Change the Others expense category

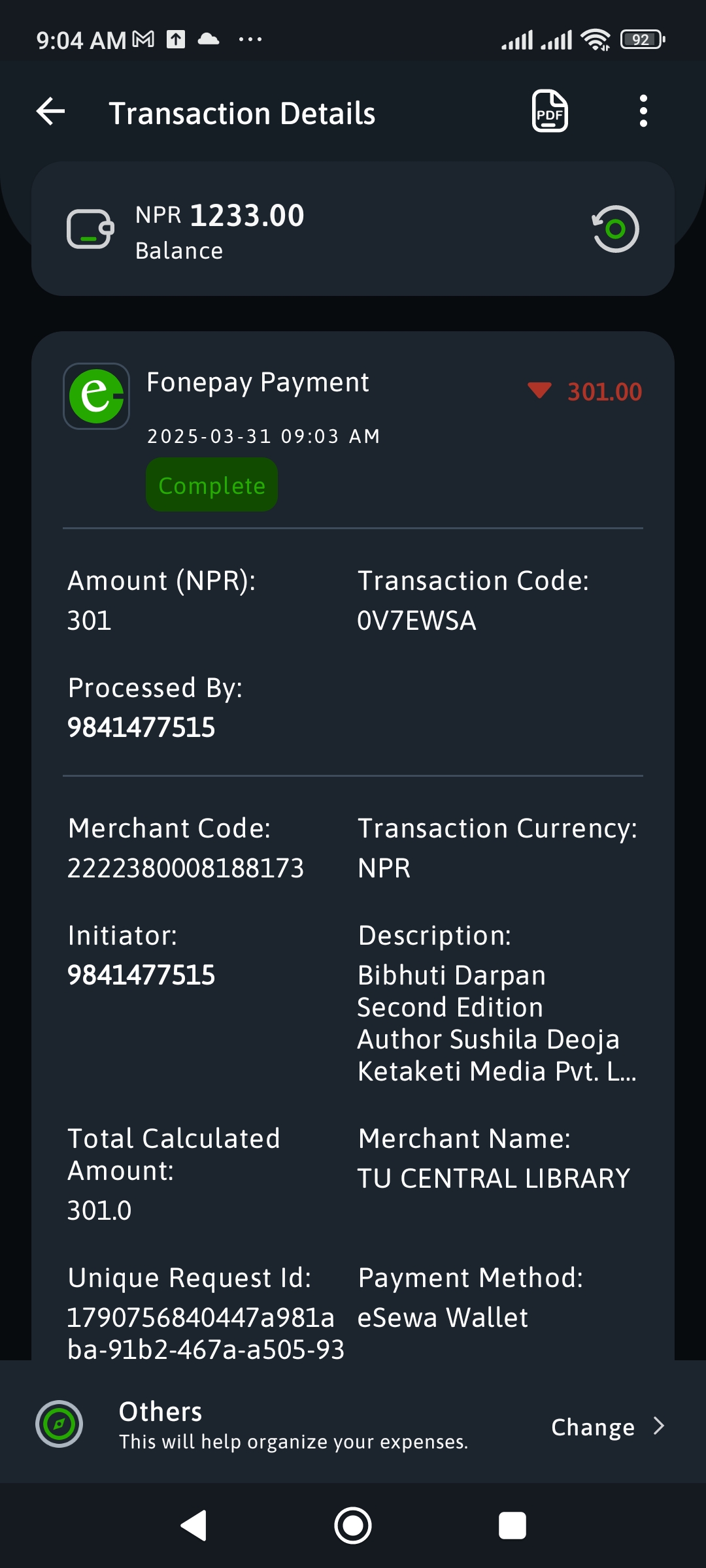tap(607, 1427)
